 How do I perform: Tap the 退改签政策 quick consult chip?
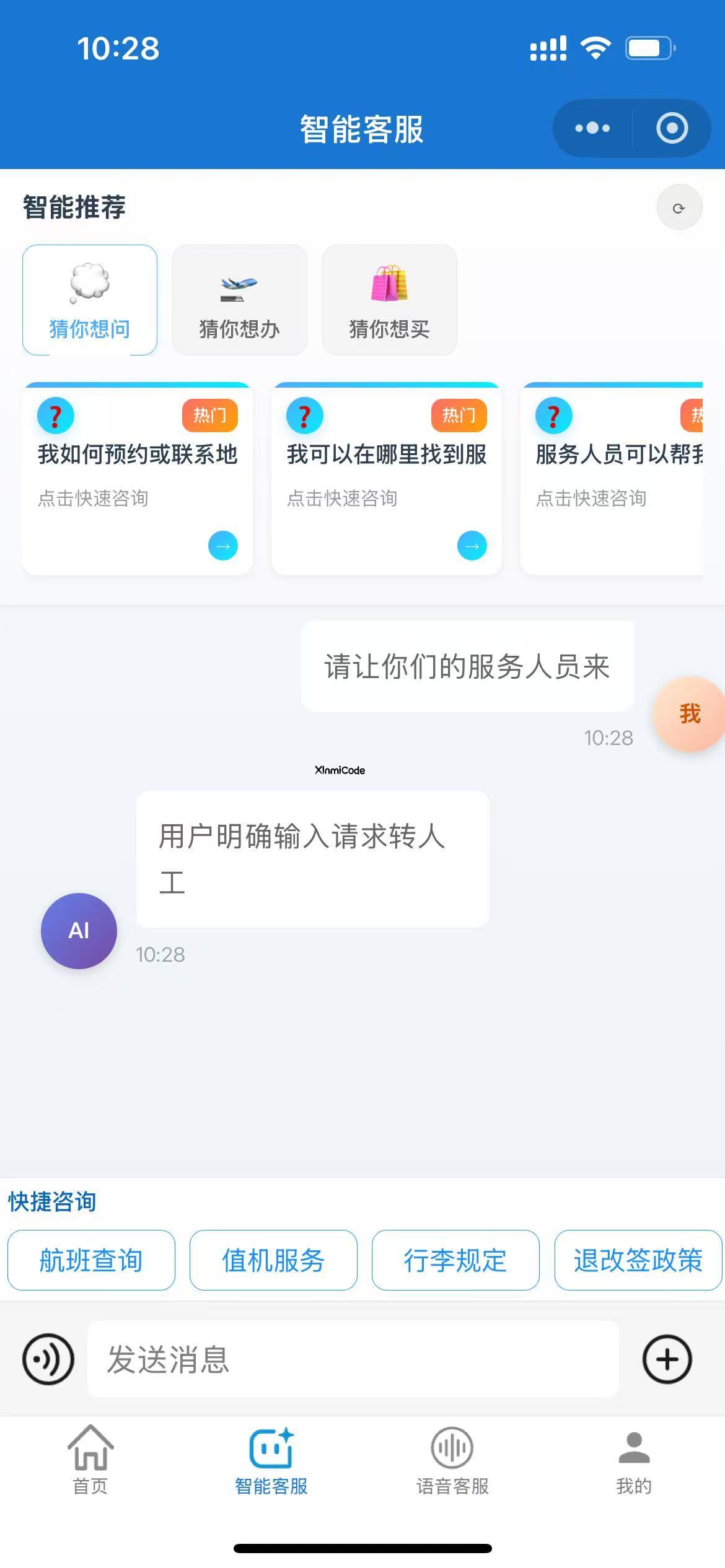click(637, 1260)
